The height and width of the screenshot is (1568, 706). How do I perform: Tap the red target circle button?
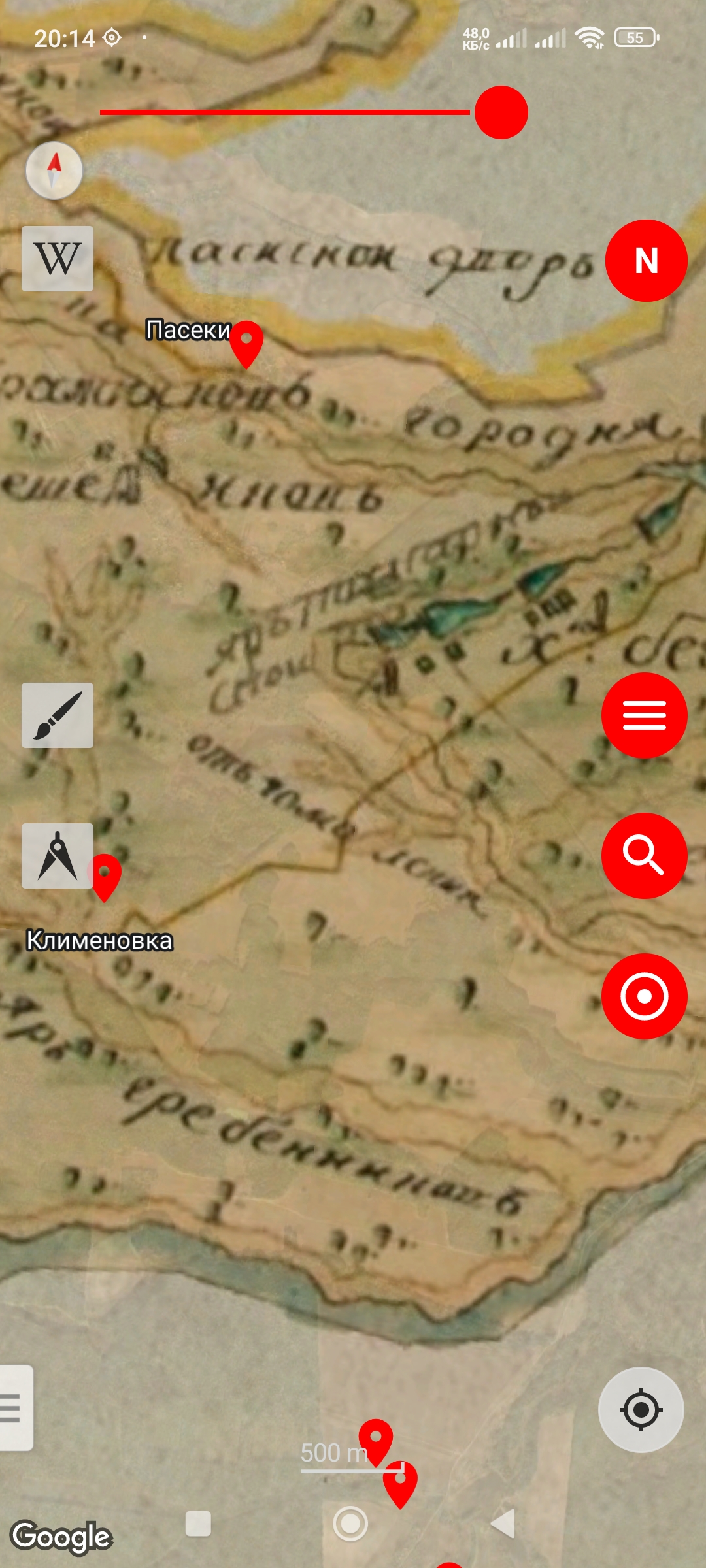coord(644,996)
